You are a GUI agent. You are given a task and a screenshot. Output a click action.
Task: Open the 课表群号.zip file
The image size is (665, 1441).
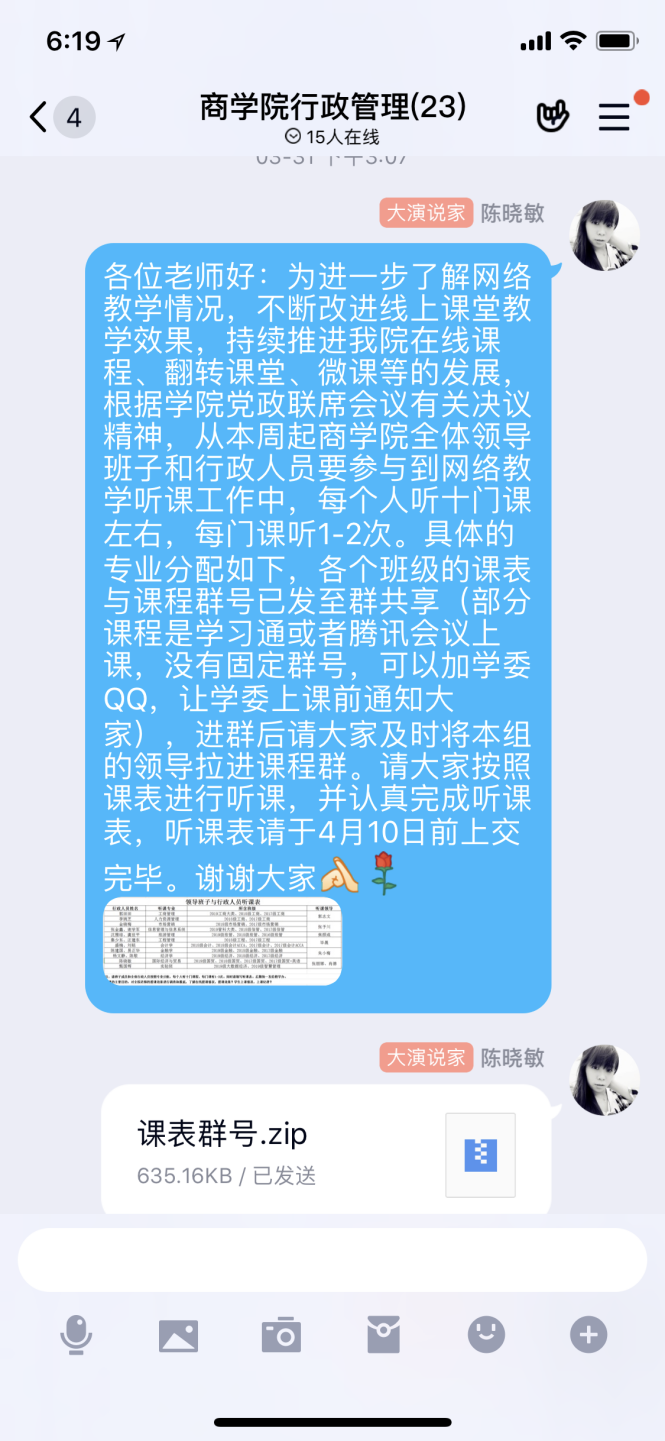point(325,1152)
